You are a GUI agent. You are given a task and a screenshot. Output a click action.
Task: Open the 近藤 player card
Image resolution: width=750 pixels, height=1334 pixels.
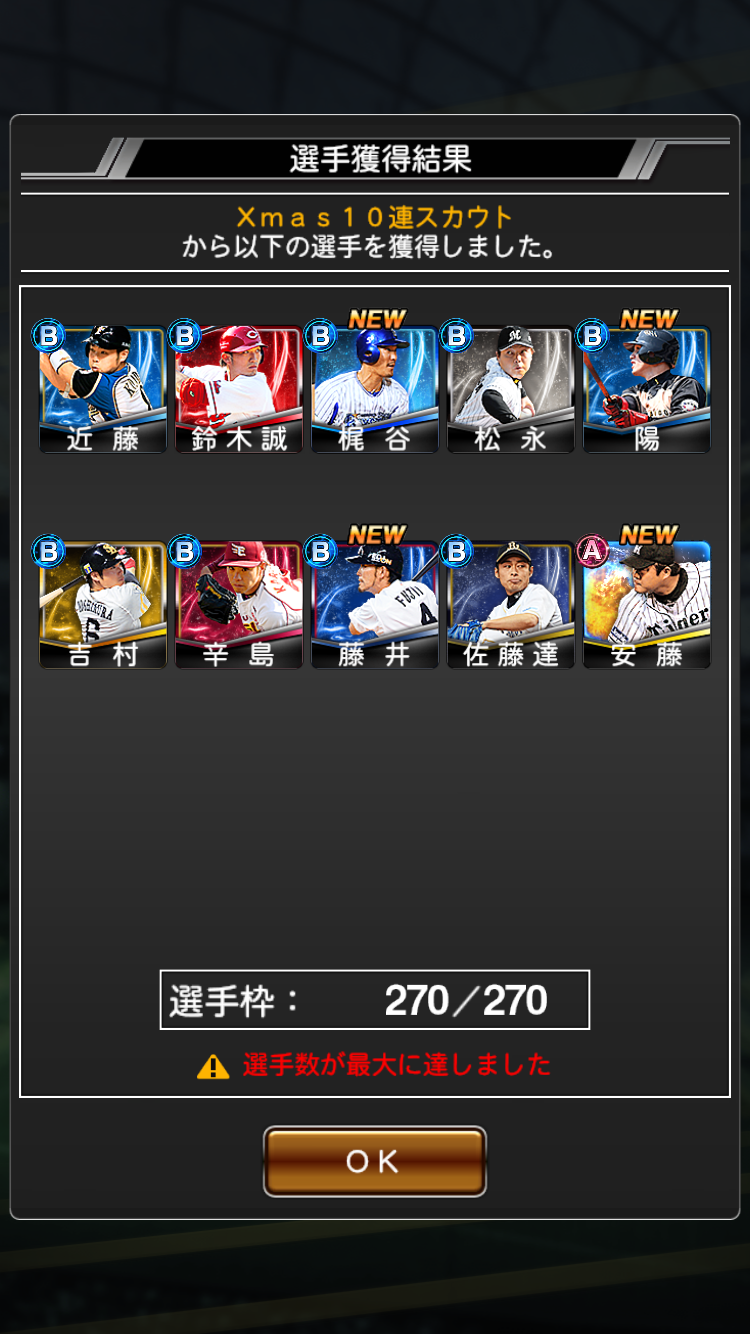click(x=103, y=389)
